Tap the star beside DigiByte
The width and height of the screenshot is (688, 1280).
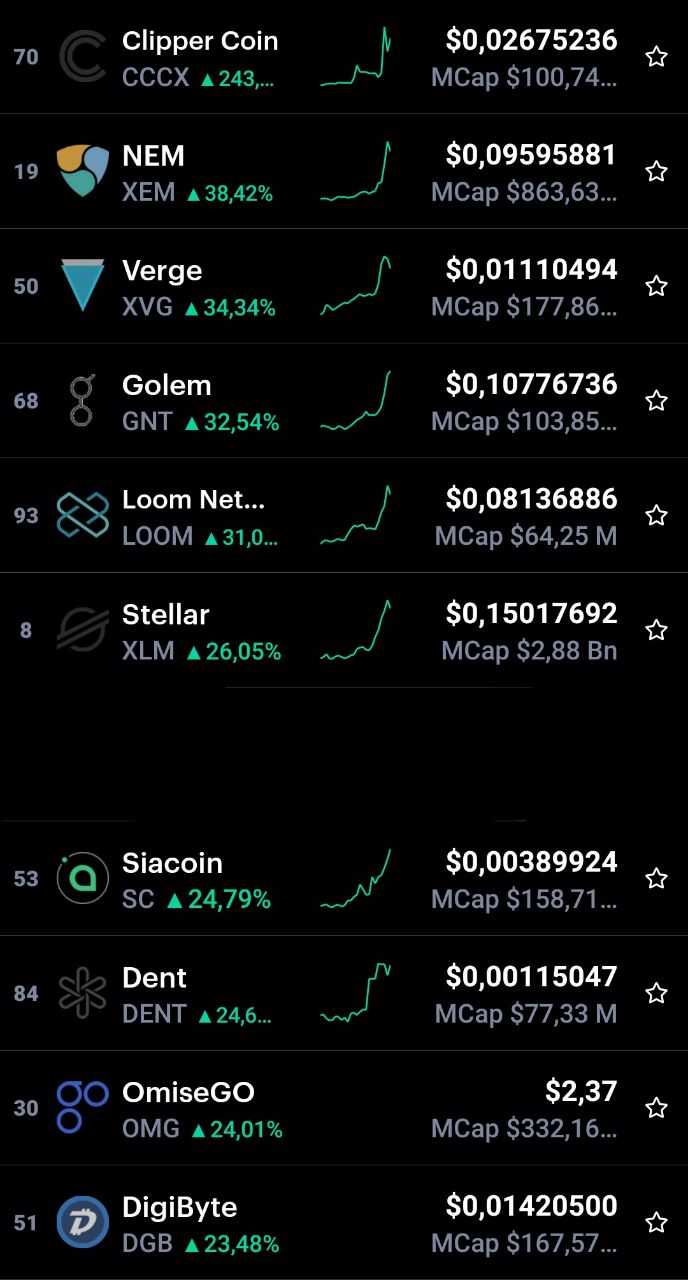pos(656,1222)
